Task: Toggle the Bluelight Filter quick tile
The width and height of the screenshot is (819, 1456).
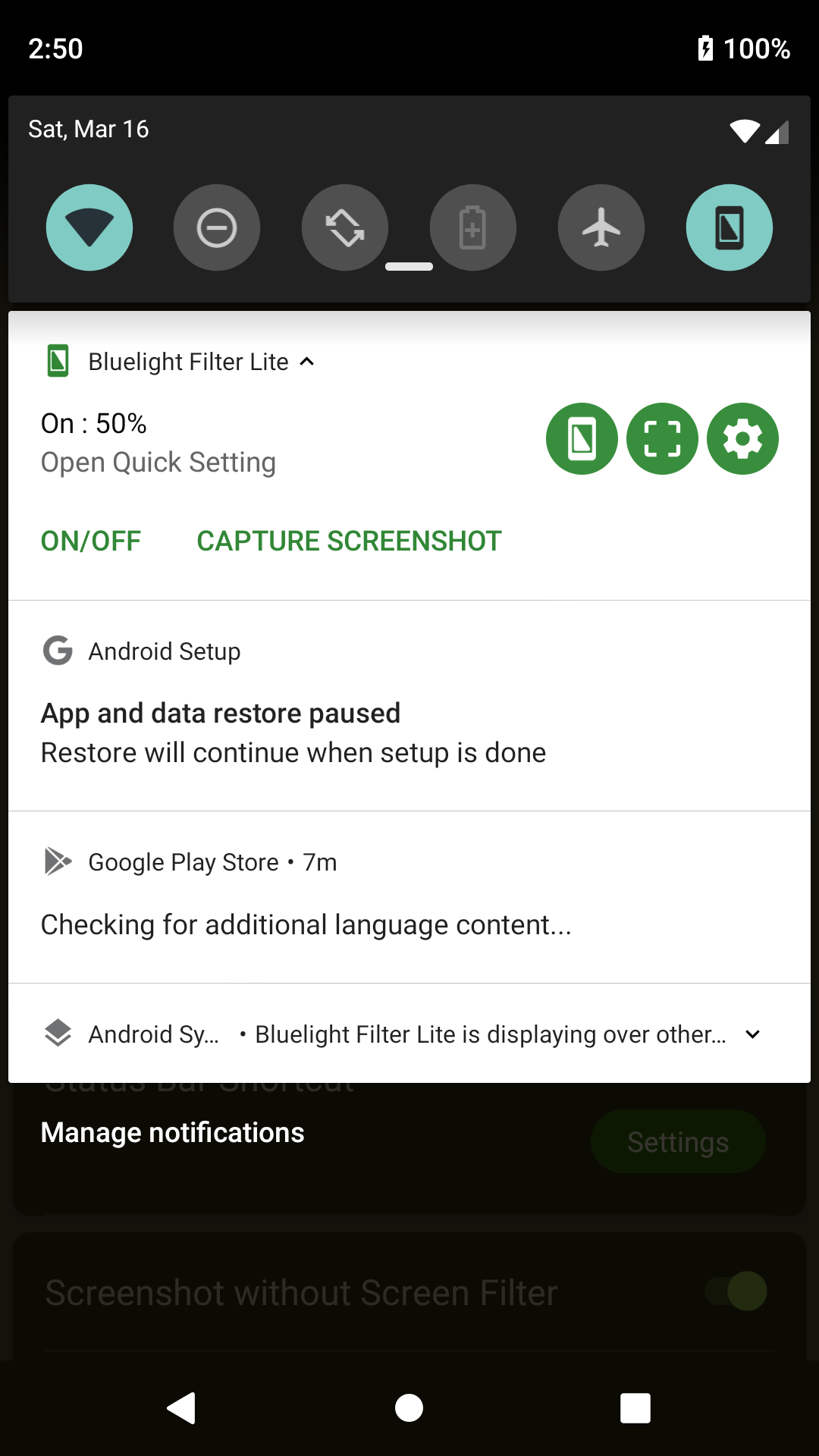Action: point(730,227)
